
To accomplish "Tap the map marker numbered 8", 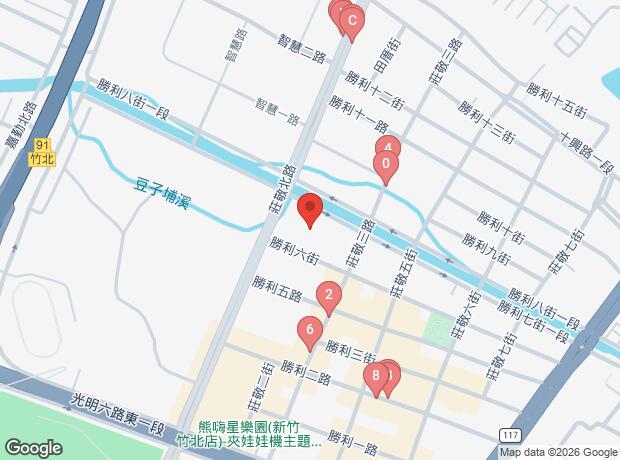I will pos(375,376).
